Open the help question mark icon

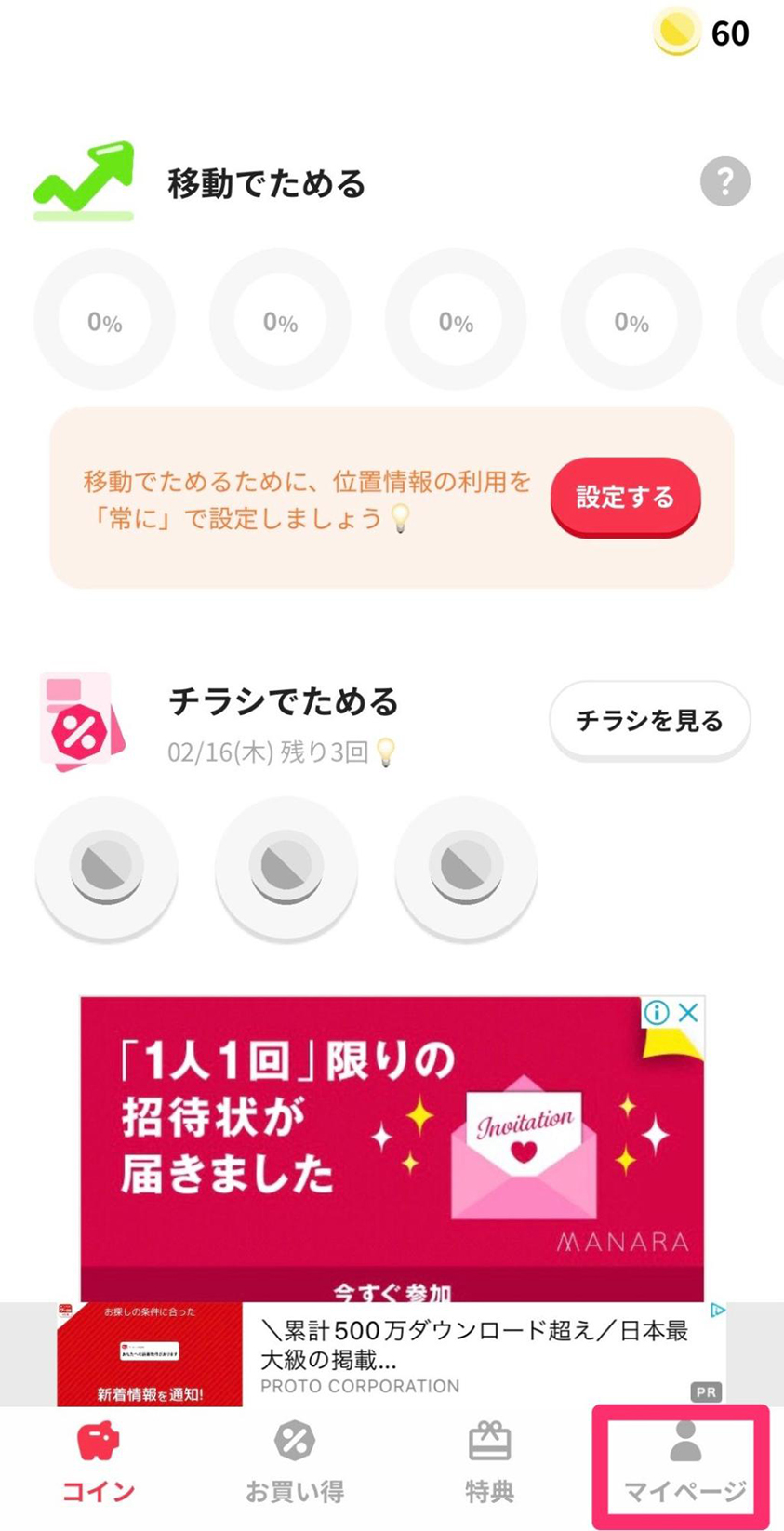[x=724, y=181]
